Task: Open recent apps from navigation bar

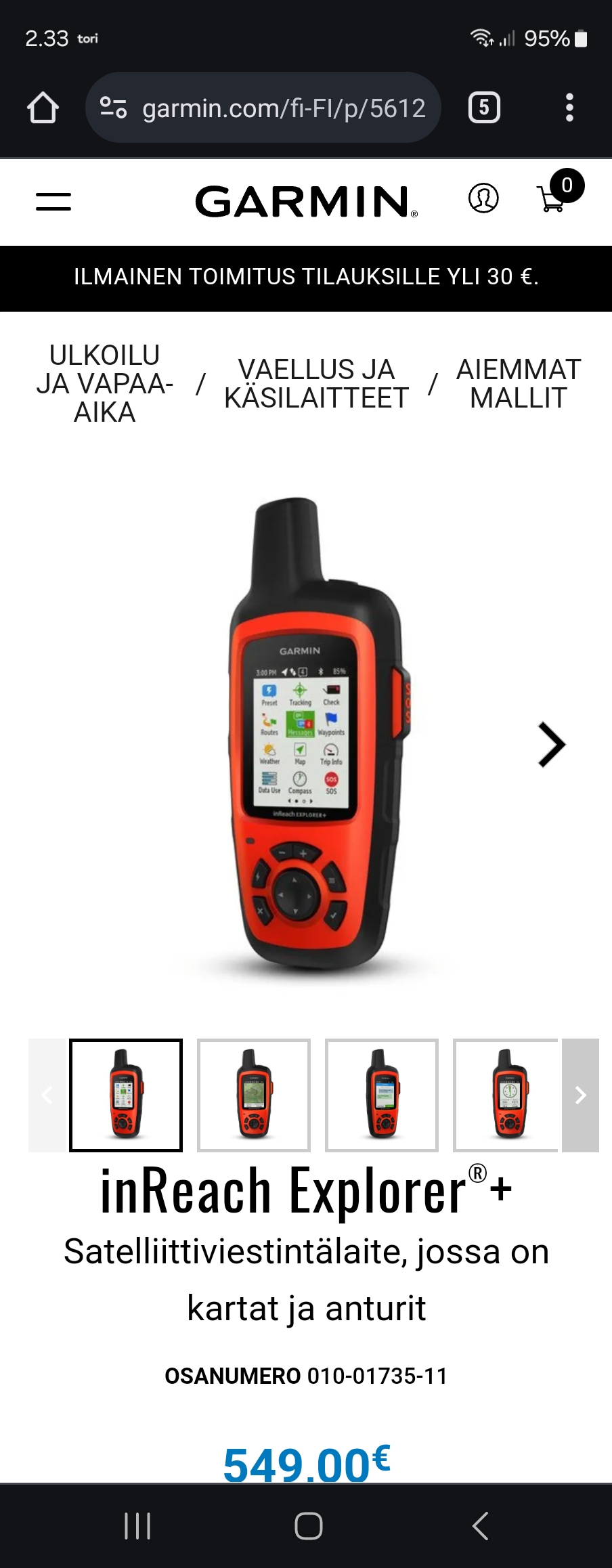Action: coord(137,1526)
